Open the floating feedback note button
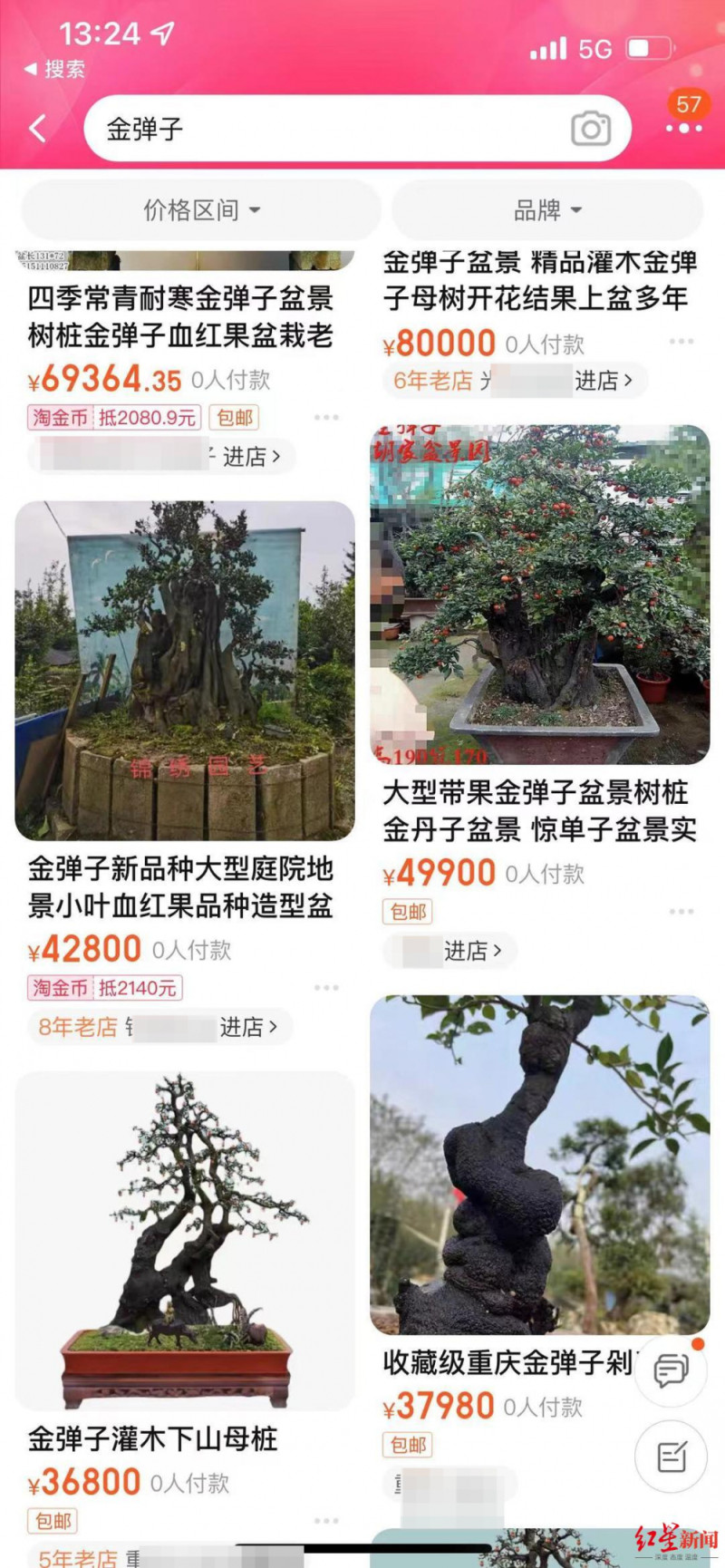The height and width of the screenshot is (1568, 725). (x=672, y=1457)
